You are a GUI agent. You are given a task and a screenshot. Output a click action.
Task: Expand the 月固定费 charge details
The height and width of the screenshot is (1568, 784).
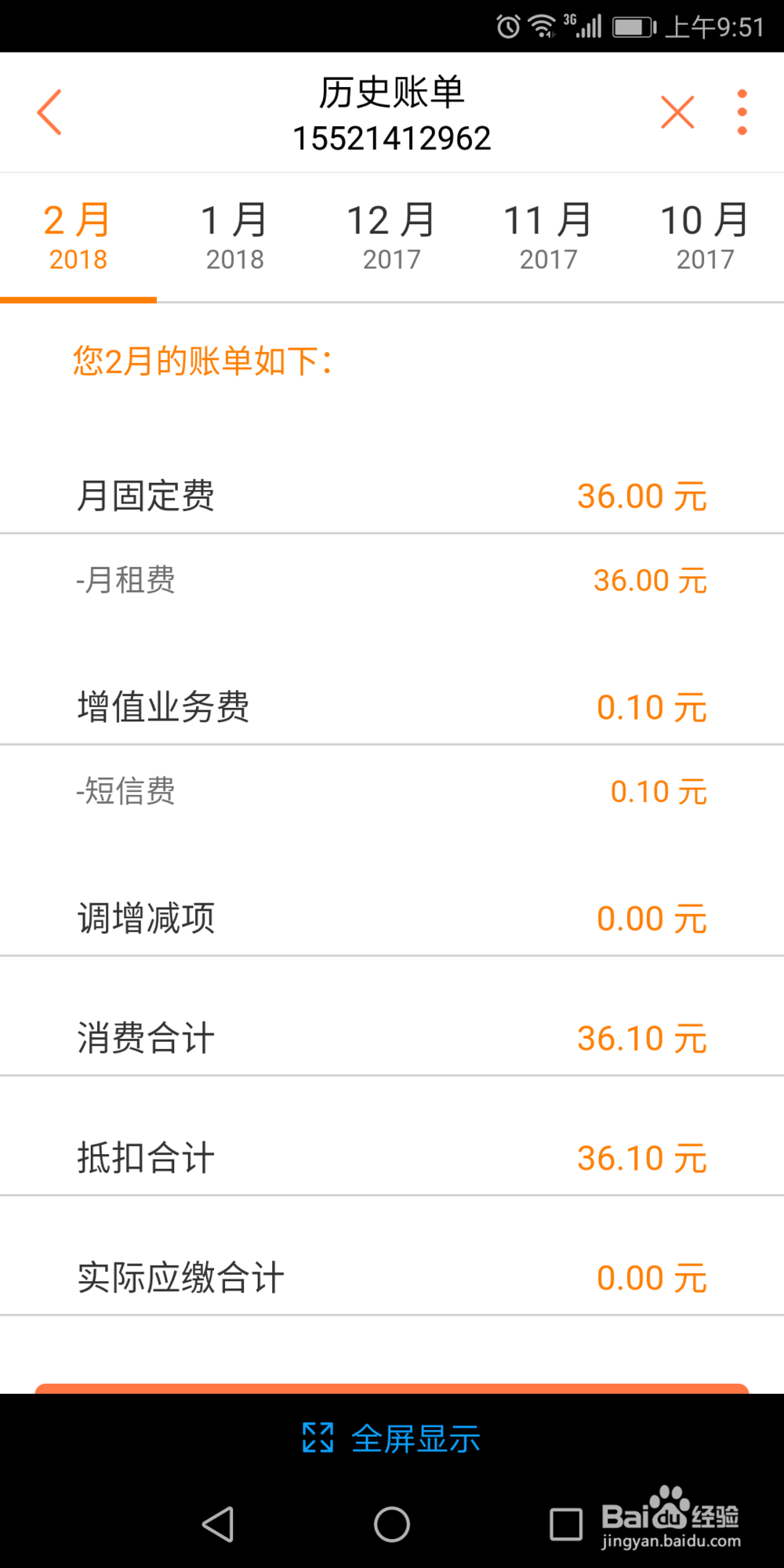click(x=392, y=495)
